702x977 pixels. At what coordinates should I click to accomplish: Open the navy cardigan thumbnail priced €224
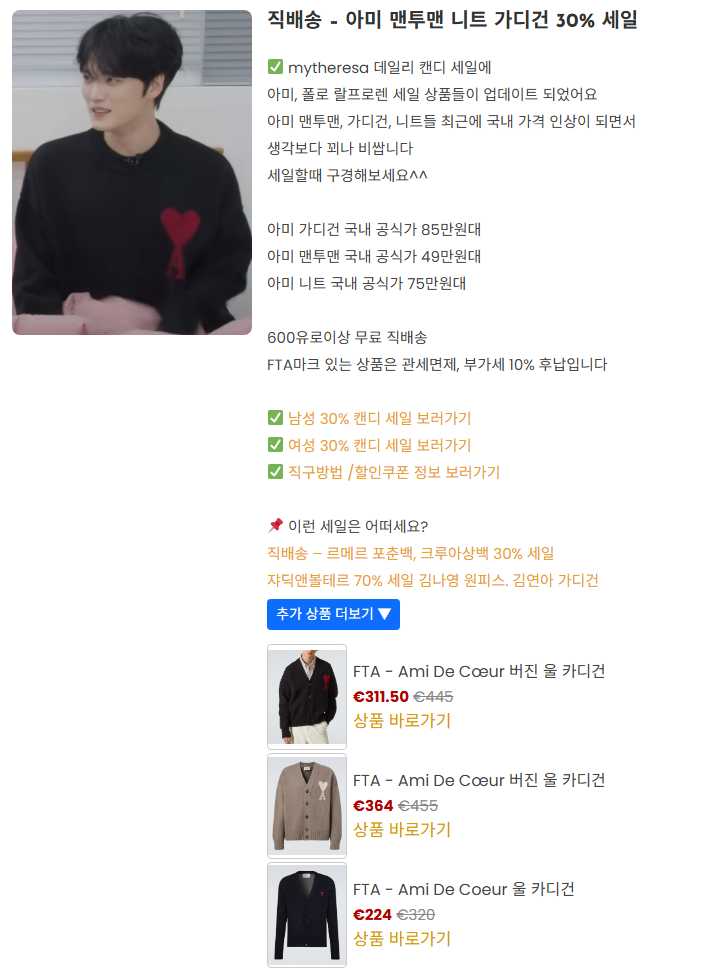(307, 915)
